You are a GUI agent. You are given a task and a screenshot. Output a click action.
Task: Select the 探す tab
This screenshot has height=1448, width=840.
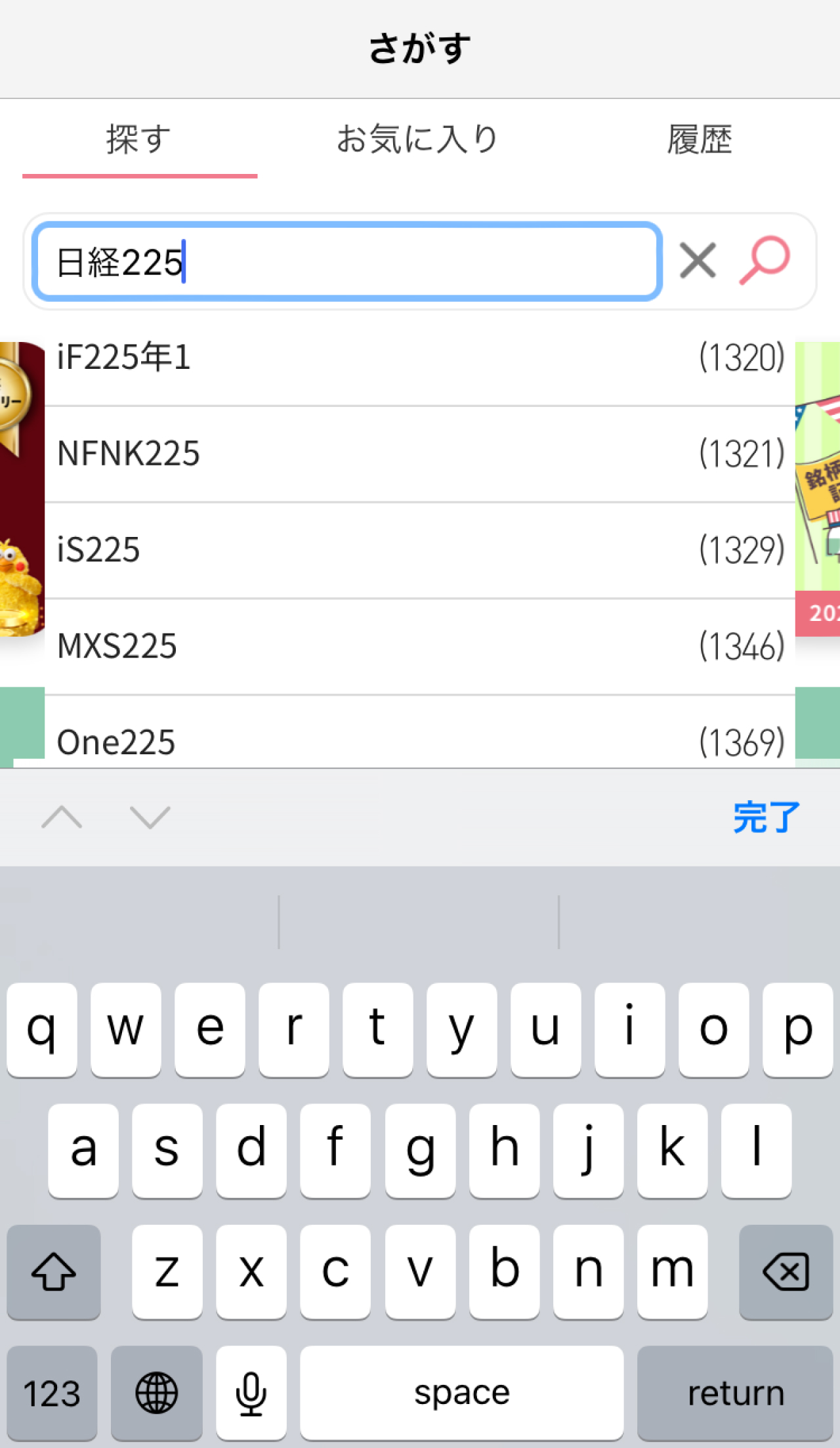(x=139, y=139)
